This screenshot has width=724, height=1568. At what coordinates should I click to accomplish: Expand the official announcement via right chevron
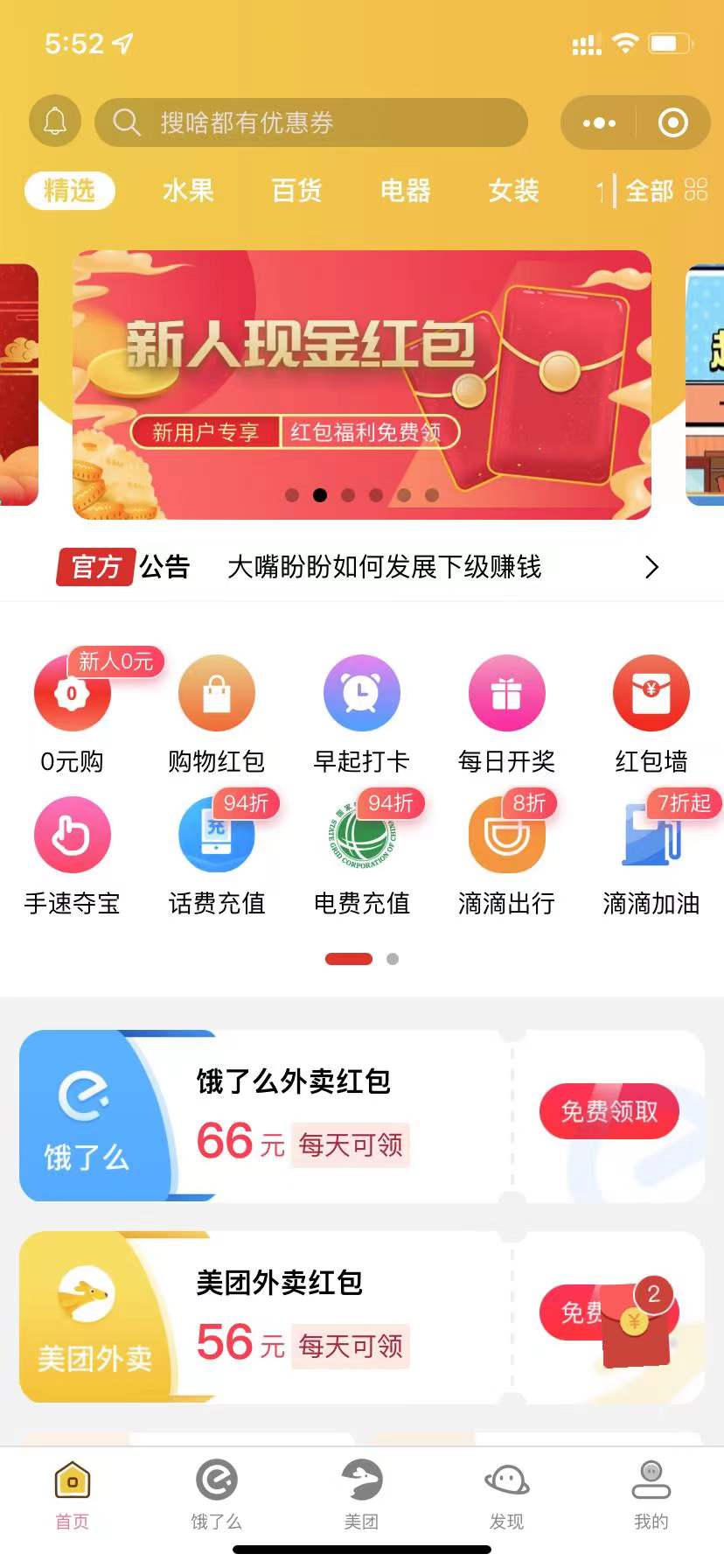tap(651, 567)
